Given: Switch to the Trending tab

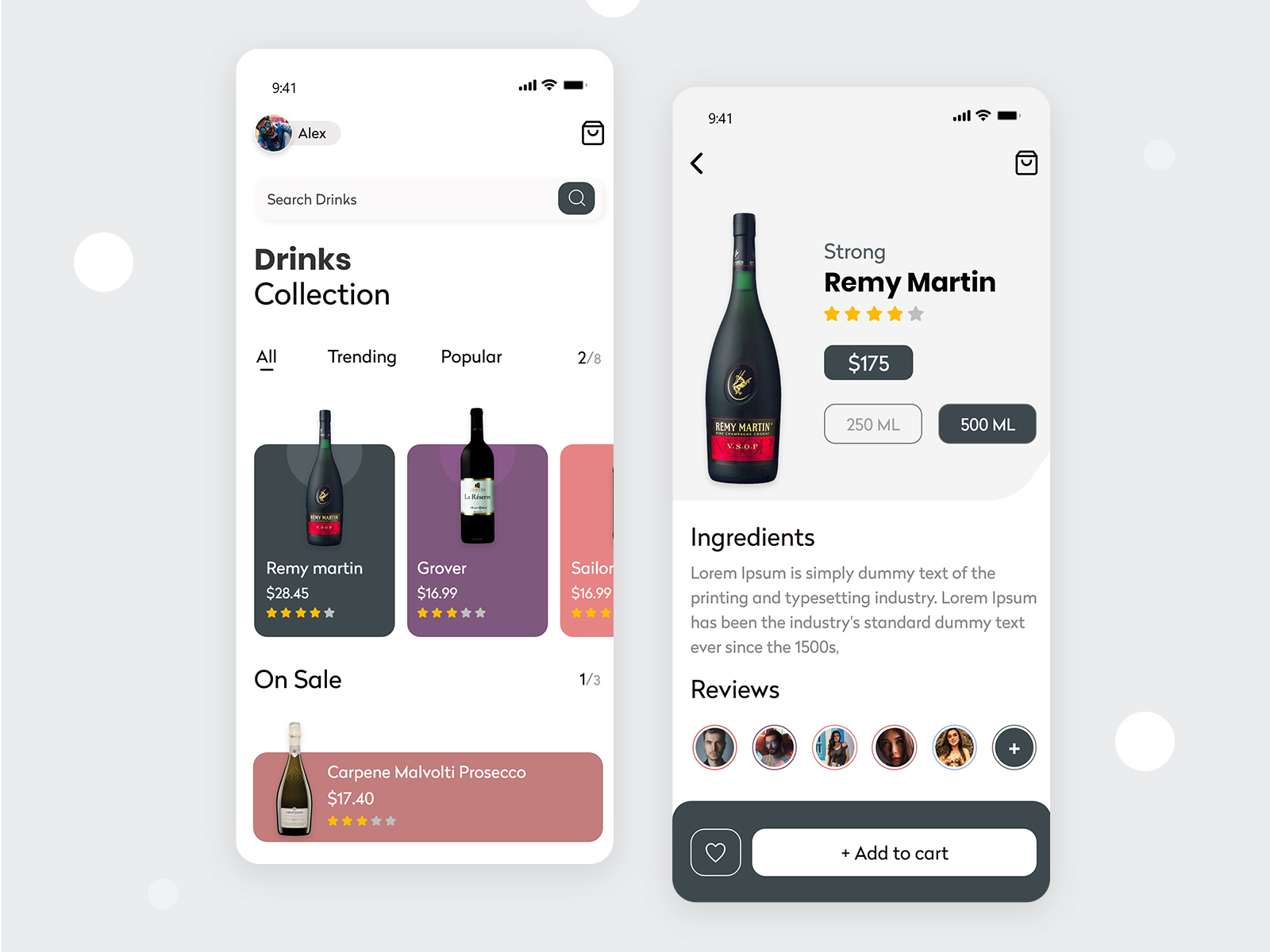Looking at the screenshot, I should pyautogui.click(x=362, y=357).
